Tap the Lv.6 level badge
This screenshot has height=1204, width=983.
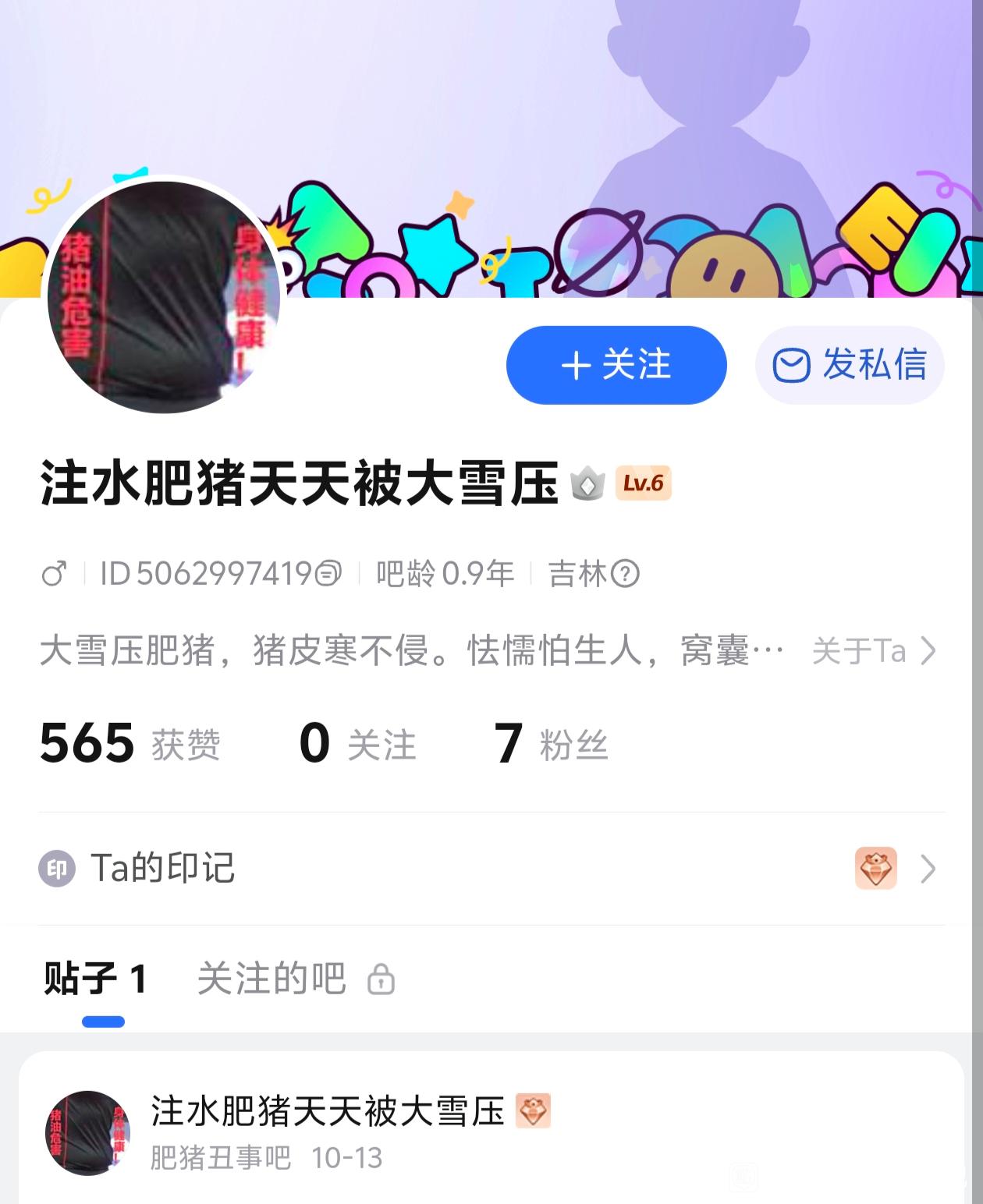(x=643, y=483)
